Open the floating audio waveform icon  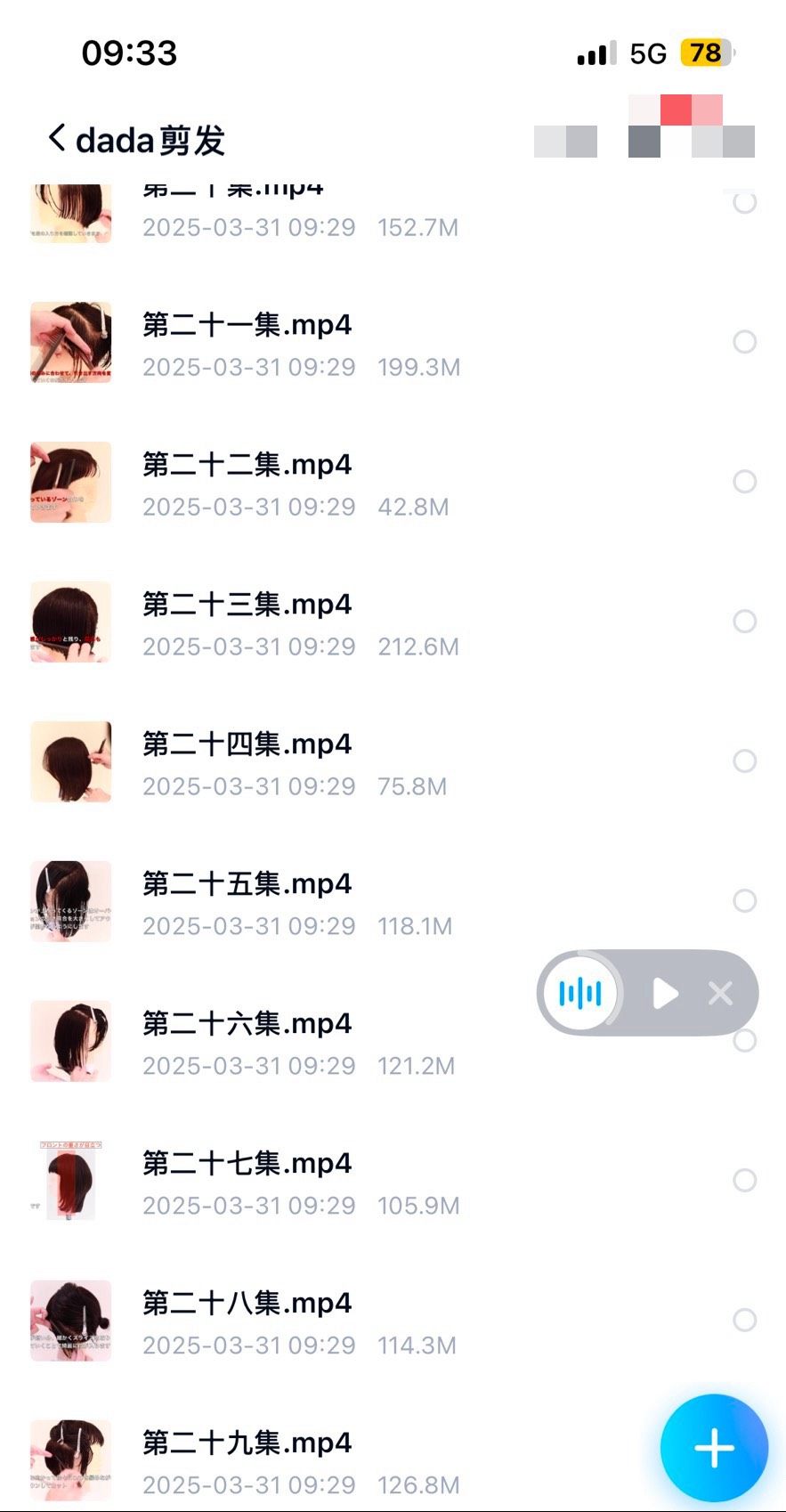pos(580,994)
